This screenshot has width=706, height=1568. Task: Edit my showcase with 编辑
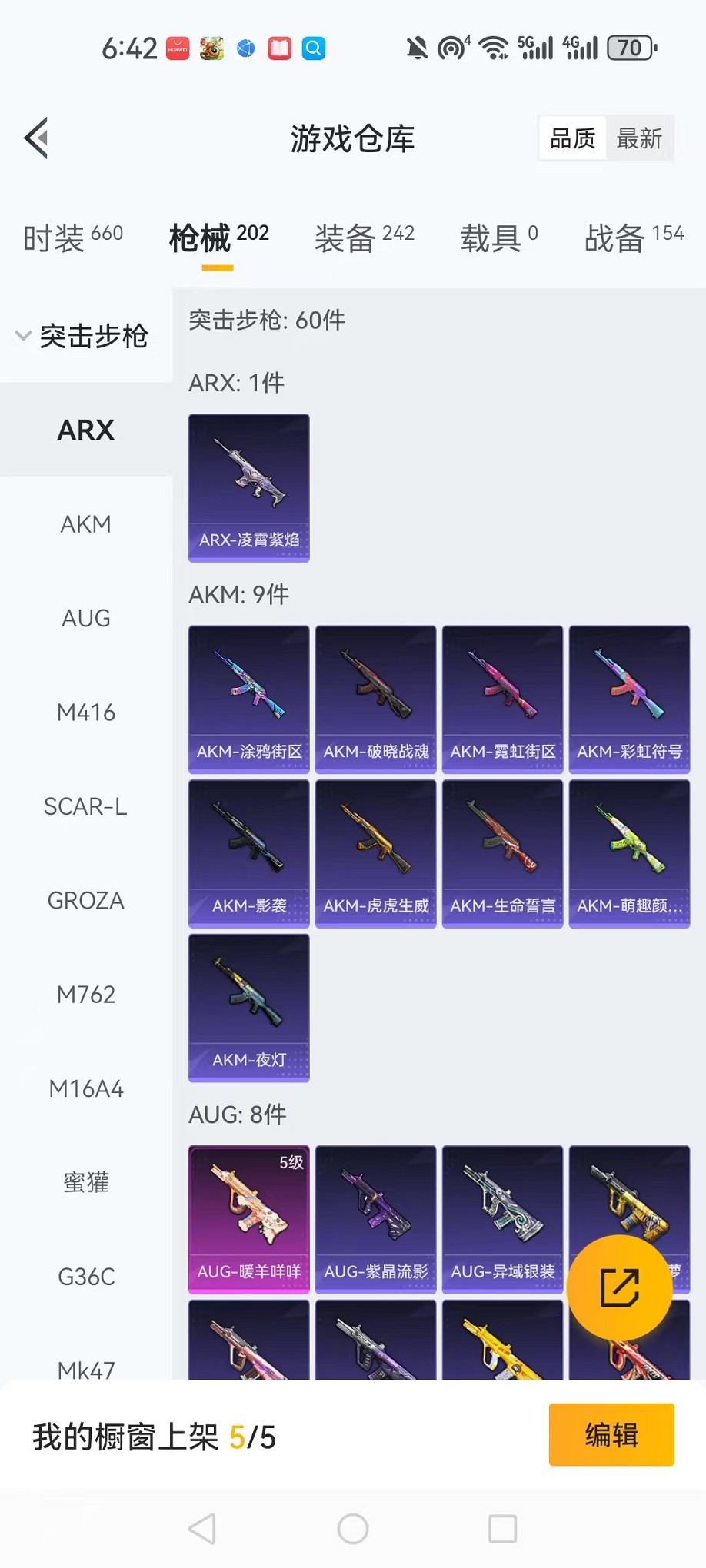(611, 1435)
